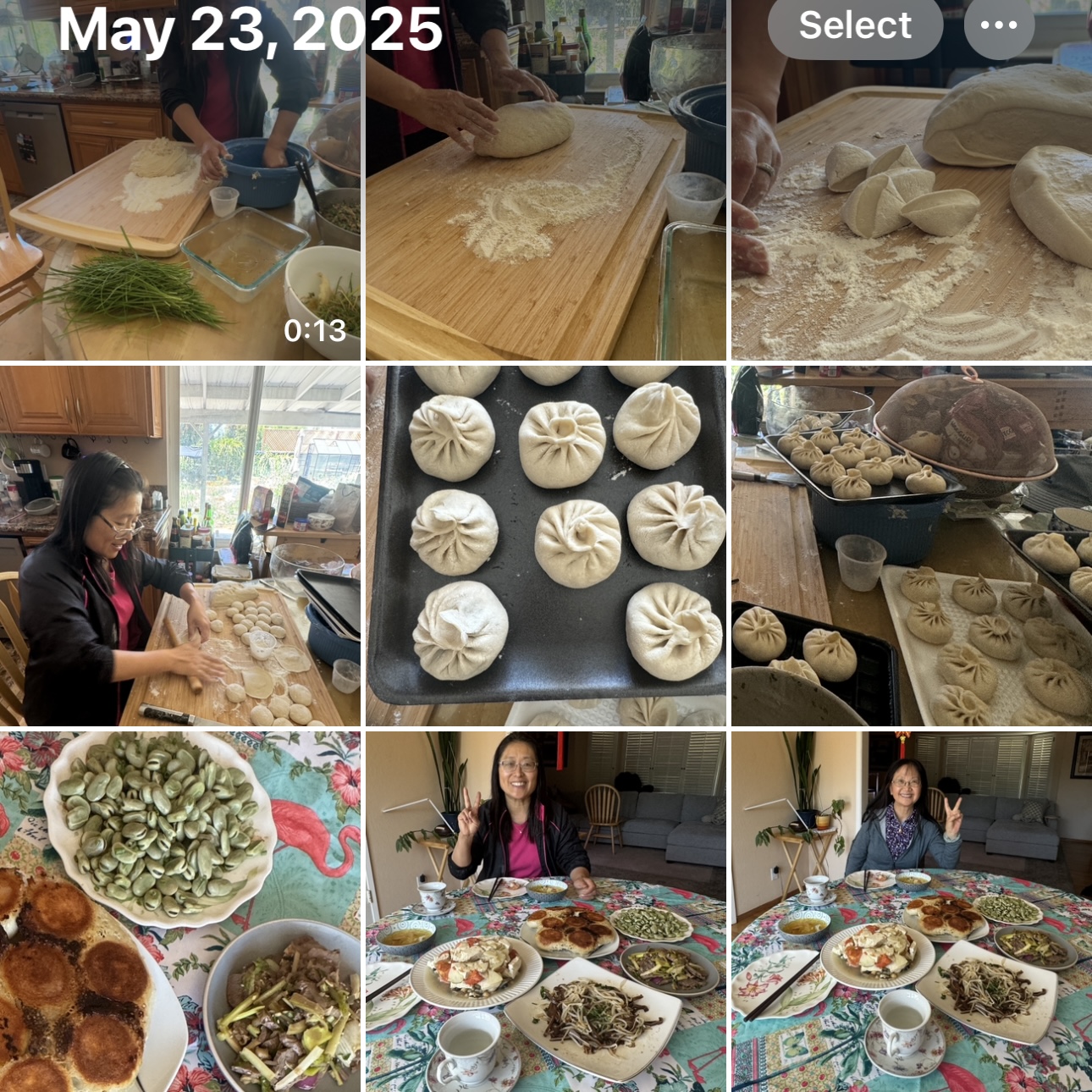Open the three-dot more options menu

[x=999, y=26]
